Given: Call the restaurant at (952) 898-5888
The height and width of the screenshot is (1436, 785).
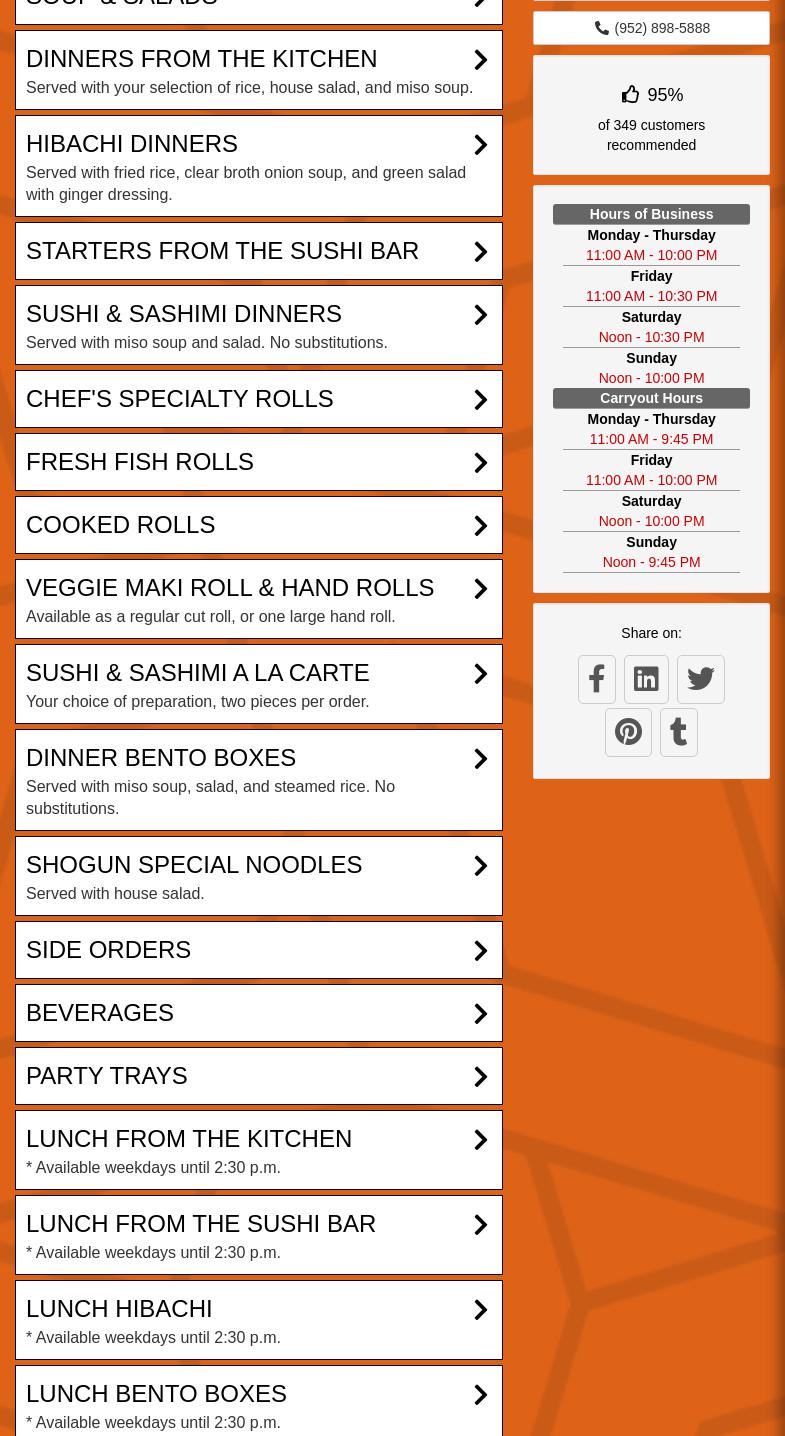Looking at the screenshot, I should (x=651, y=28).
